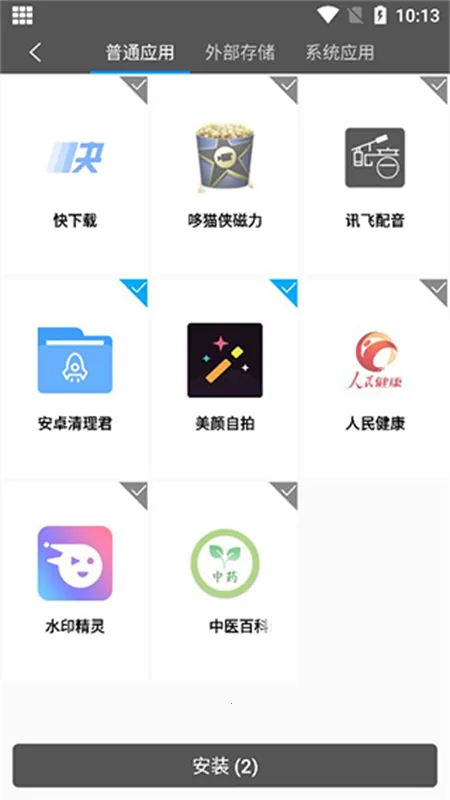Select the 哆猫侠磁力 app tile

click(225, 176)
